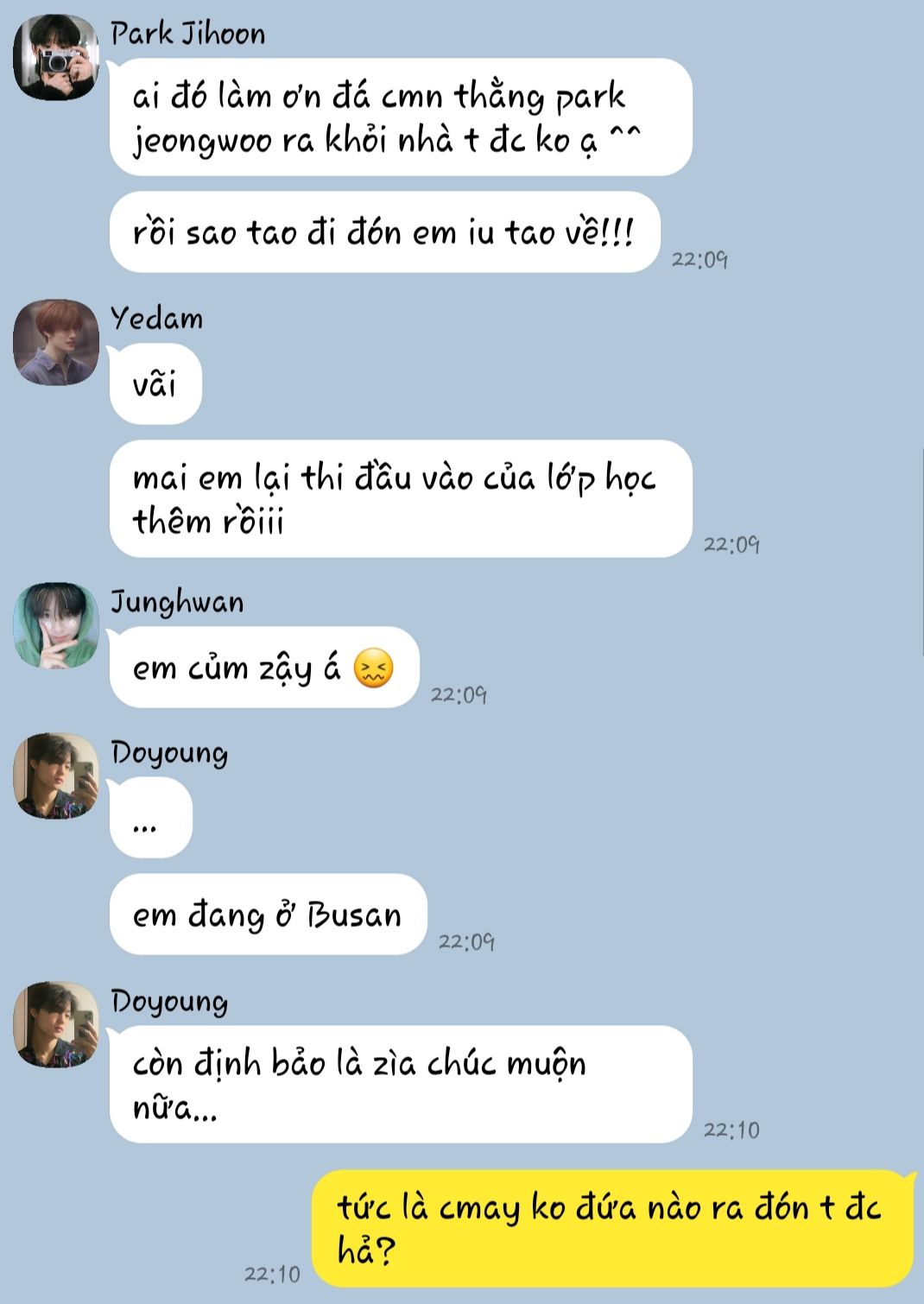View Junghwan's profile photo

click(56, 625)
